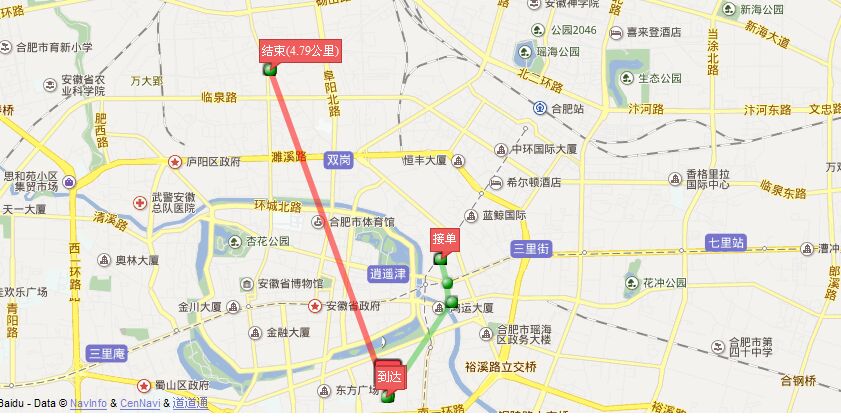Open the 道道通 attribution link
The height and width of the screenshot is (417, 841).
click(x=190, y=404)
